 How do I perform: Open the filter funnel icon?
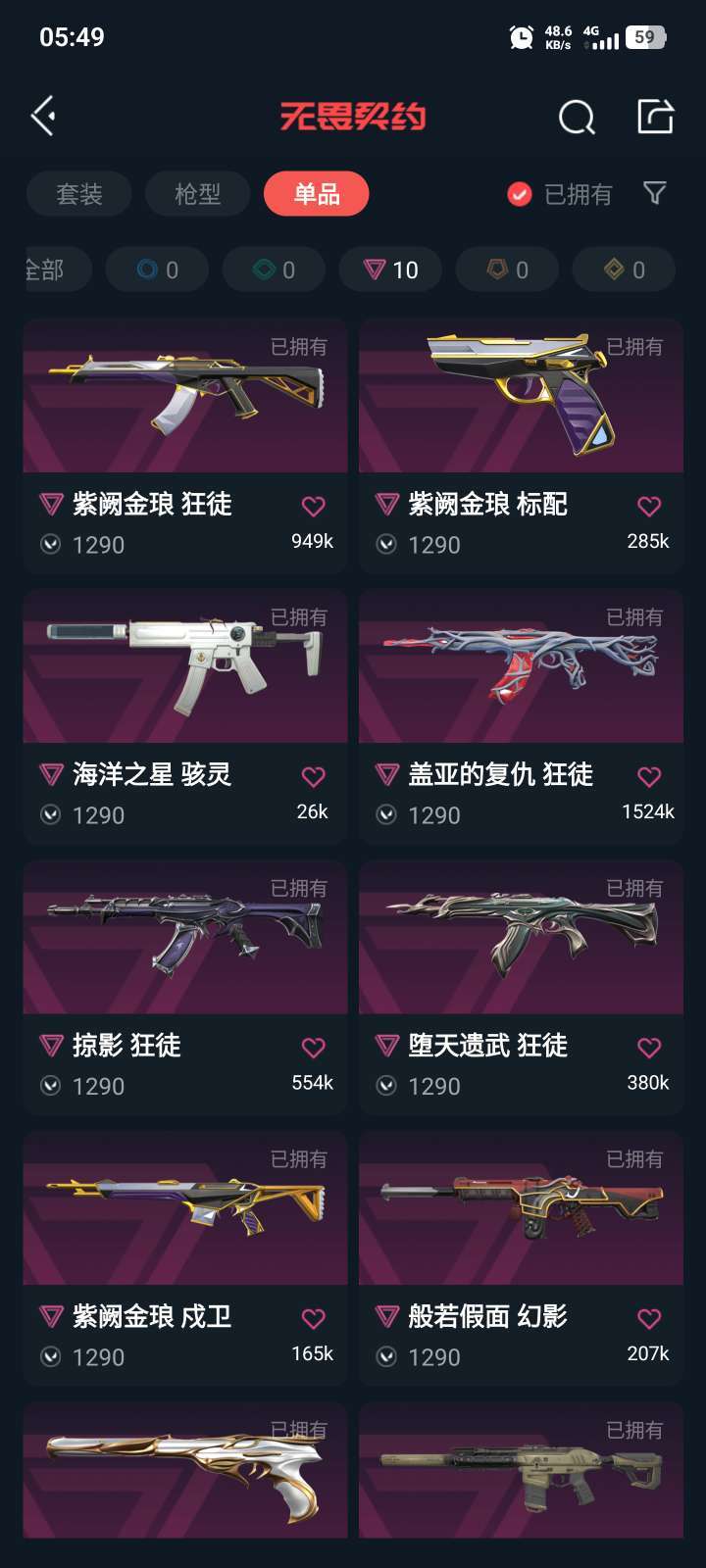(x=654, y=193)
